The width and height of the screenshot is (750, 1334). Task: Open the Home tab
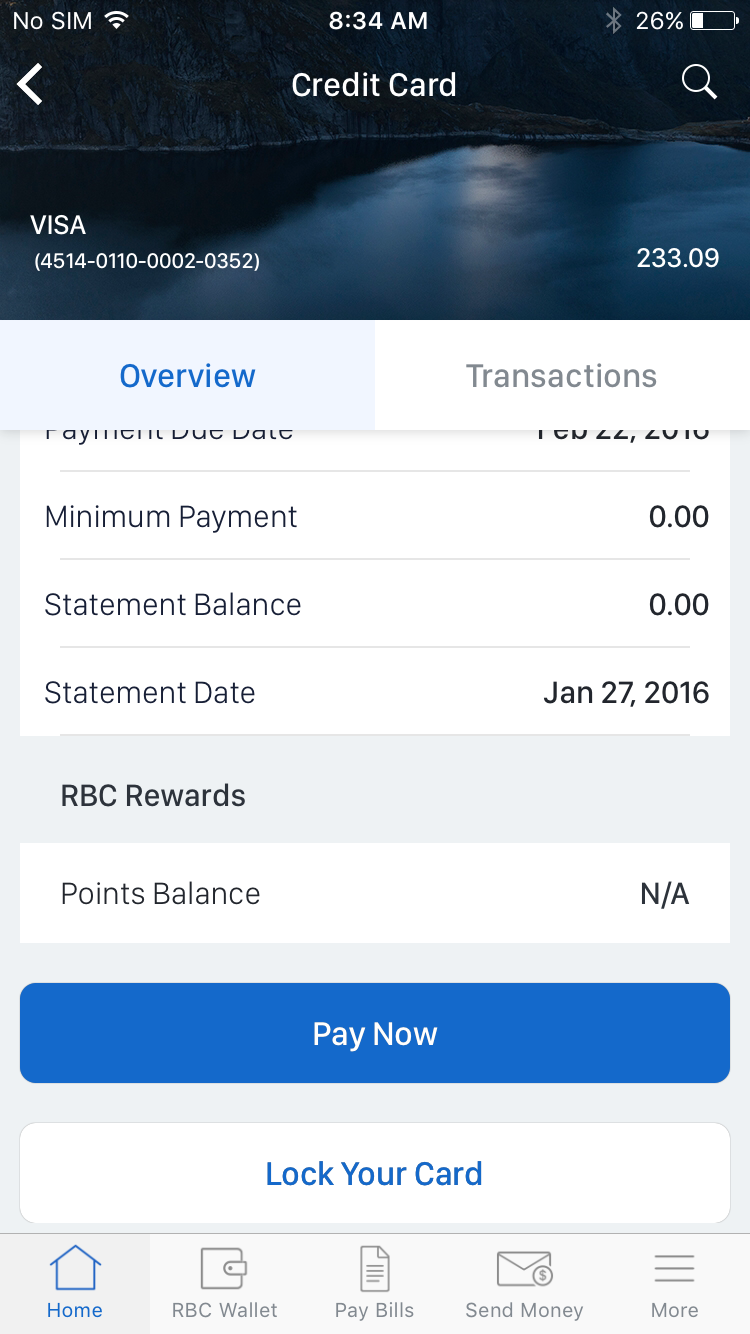click(75, 1284)
